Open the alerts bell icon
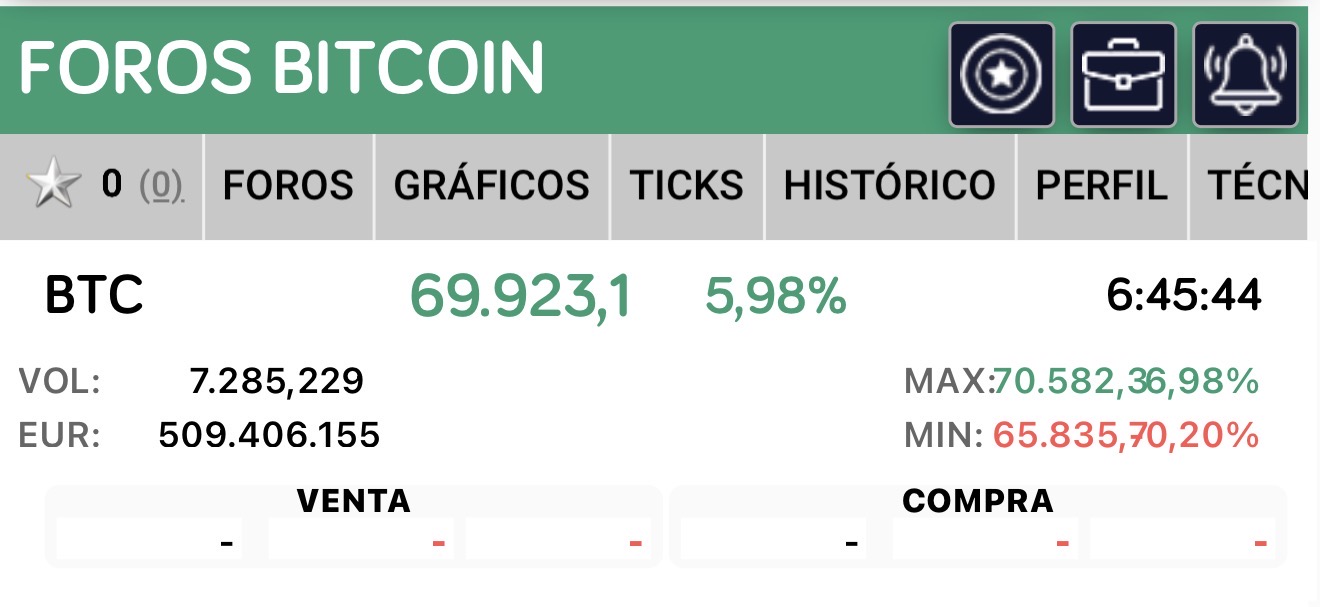Viewport: 1320px width, 607px height. pyautogui.click(x=1245, y=75)
